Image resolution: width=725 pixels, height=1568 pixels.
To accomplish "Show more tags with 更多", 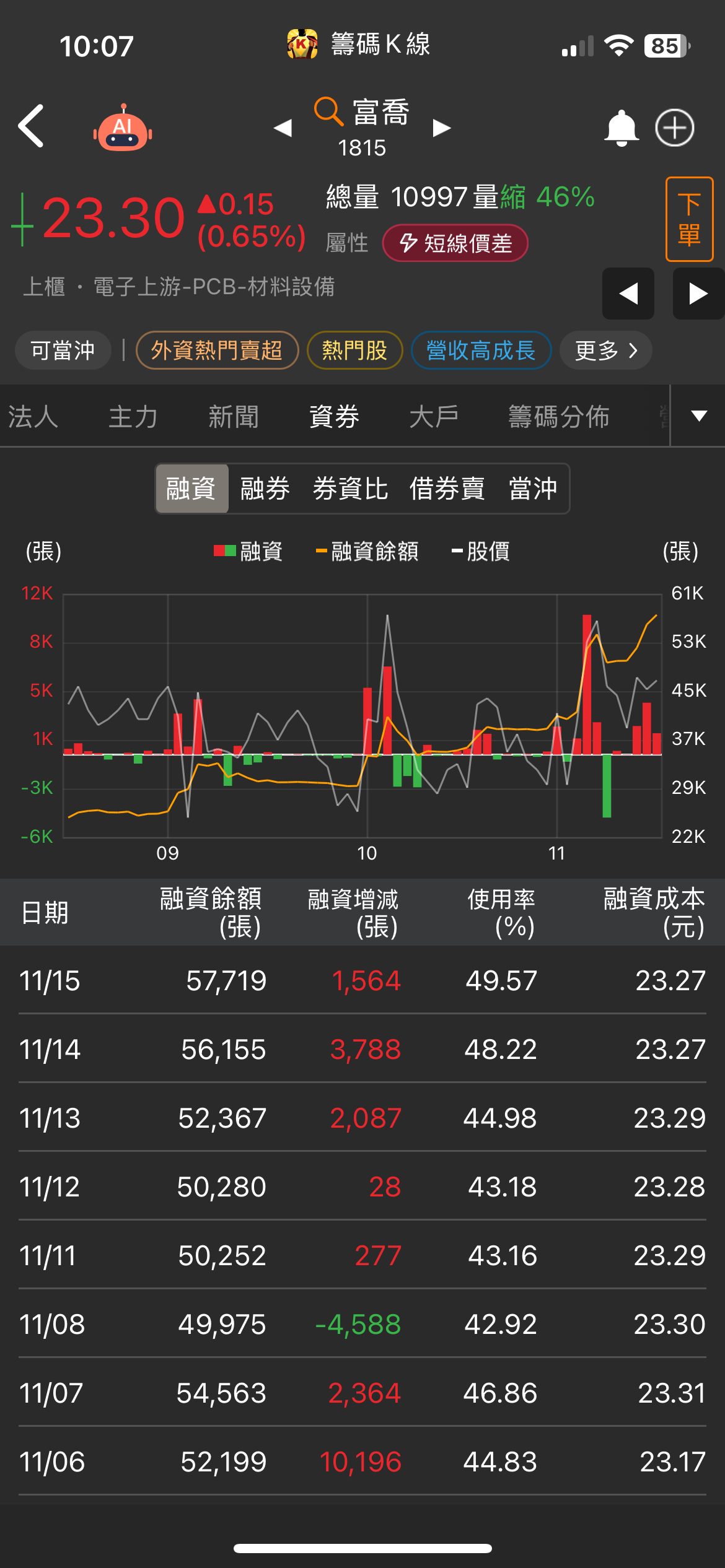I will [x=605, y=351].
